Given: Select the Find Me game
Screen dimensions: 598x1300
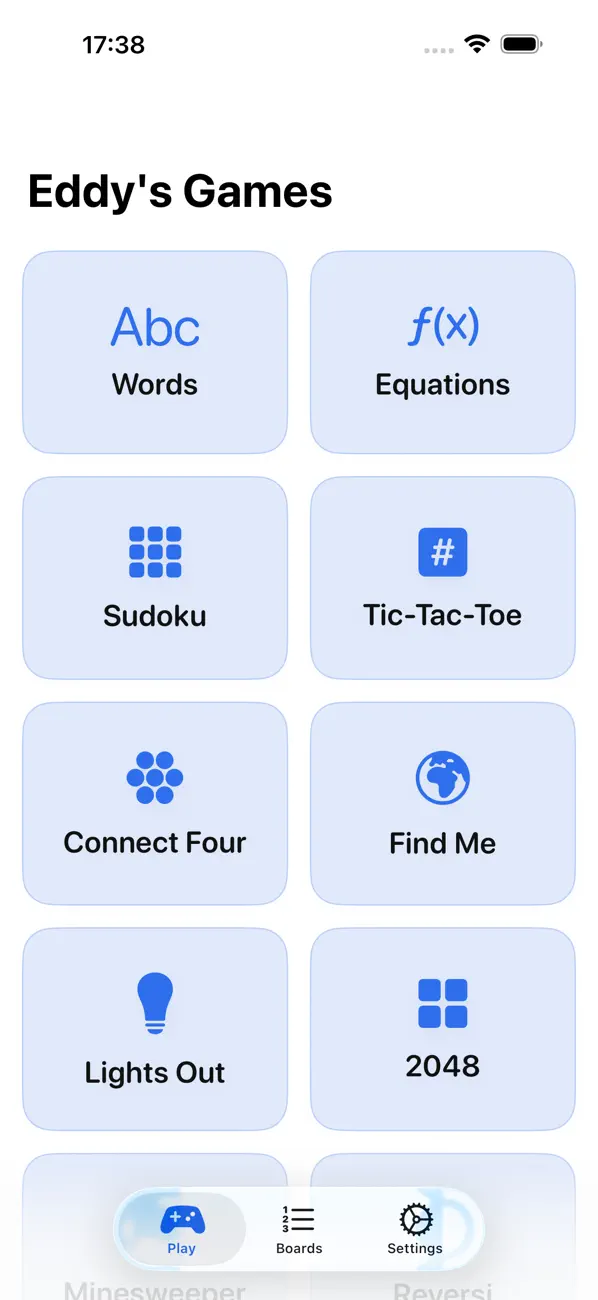Looking at the screenshot, I should (x=443, y=804).
